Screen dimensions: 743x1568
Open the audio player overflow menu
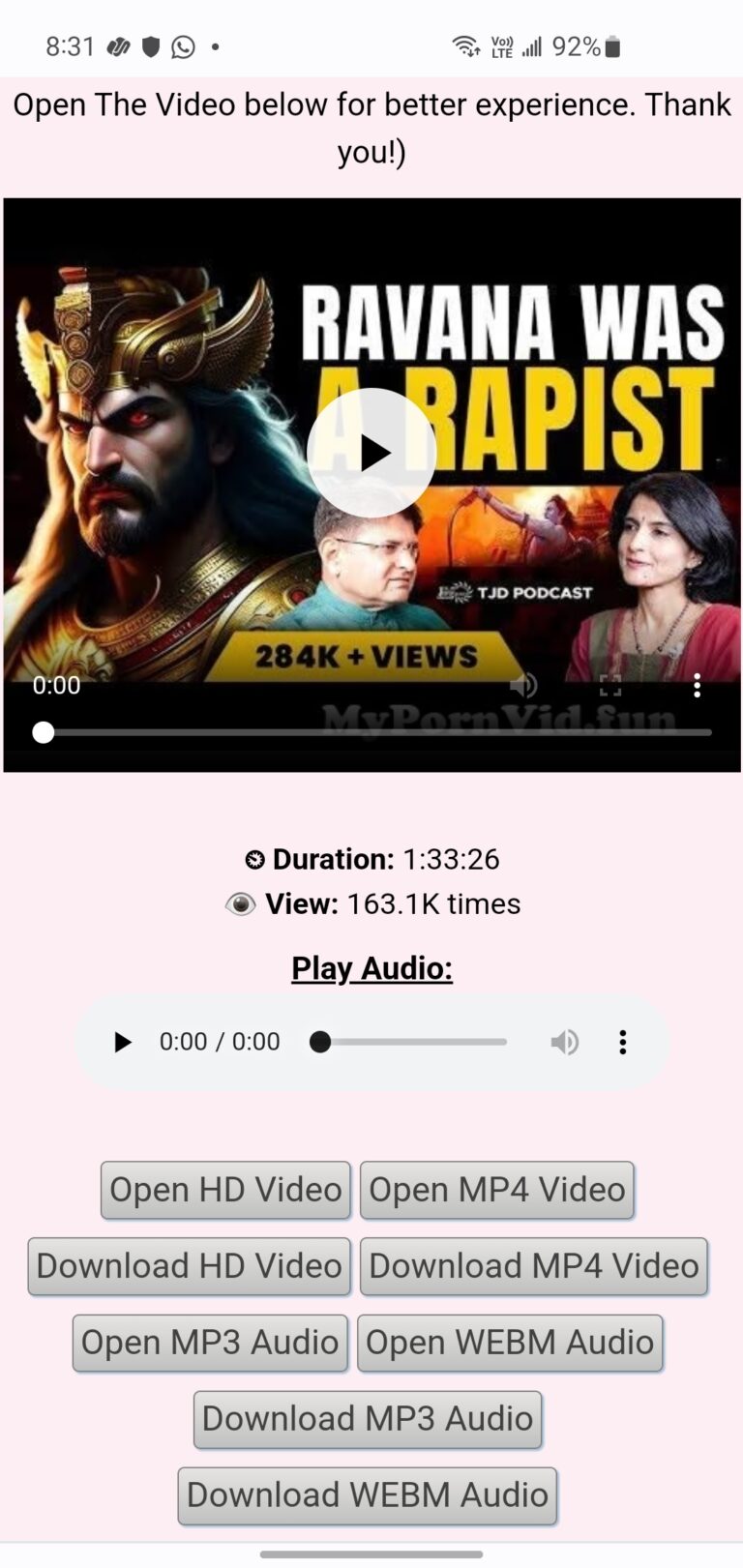click(x=623, y=1042)
